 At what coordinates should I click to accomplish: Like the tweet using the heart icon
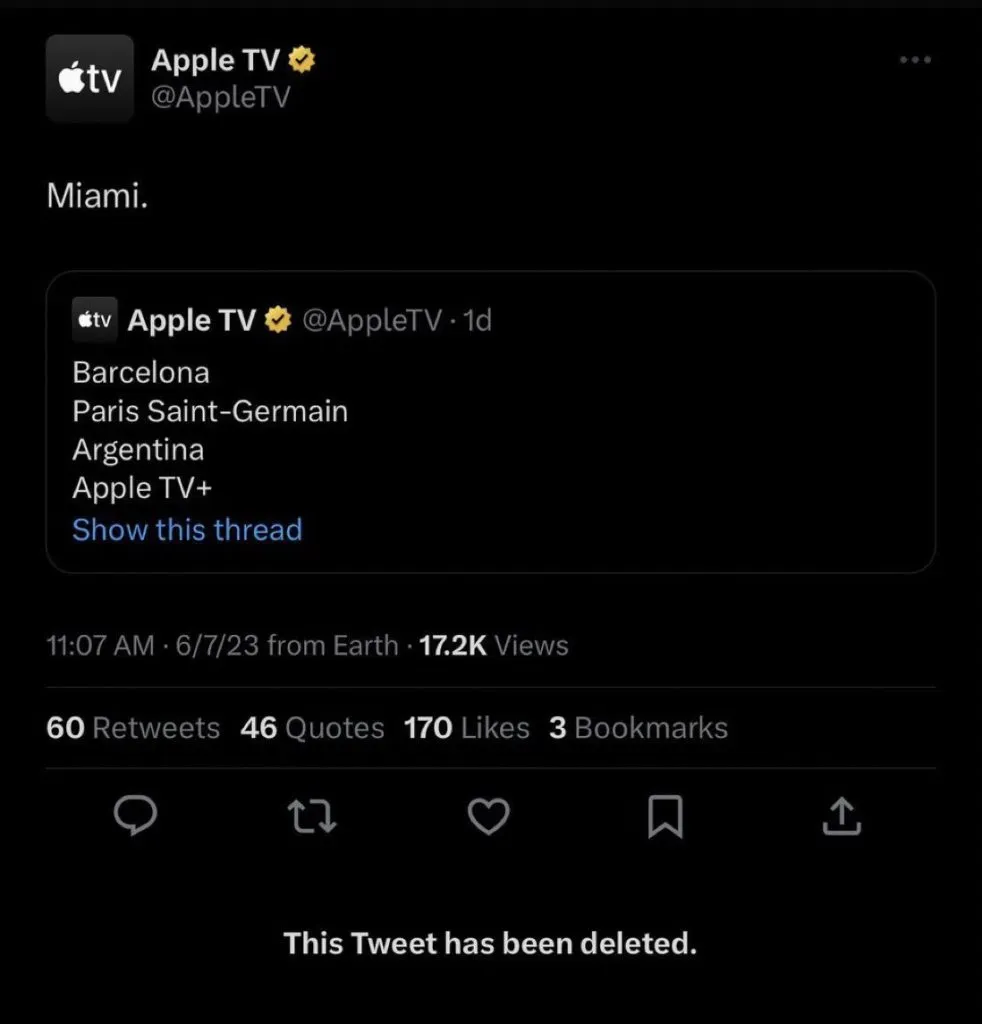[489, 817]
